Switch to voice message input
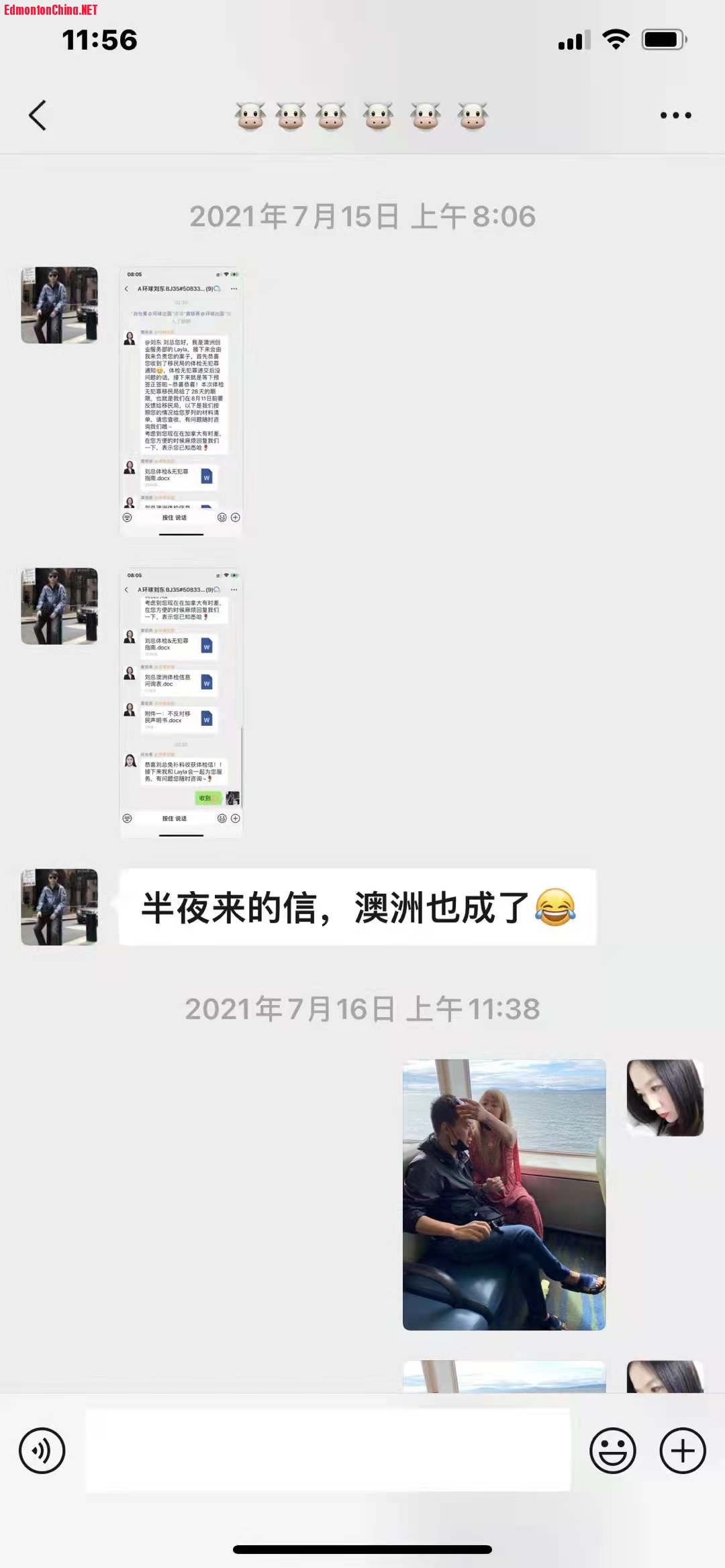Viewport: 725px width, 1568px height. click(42, 1450)
